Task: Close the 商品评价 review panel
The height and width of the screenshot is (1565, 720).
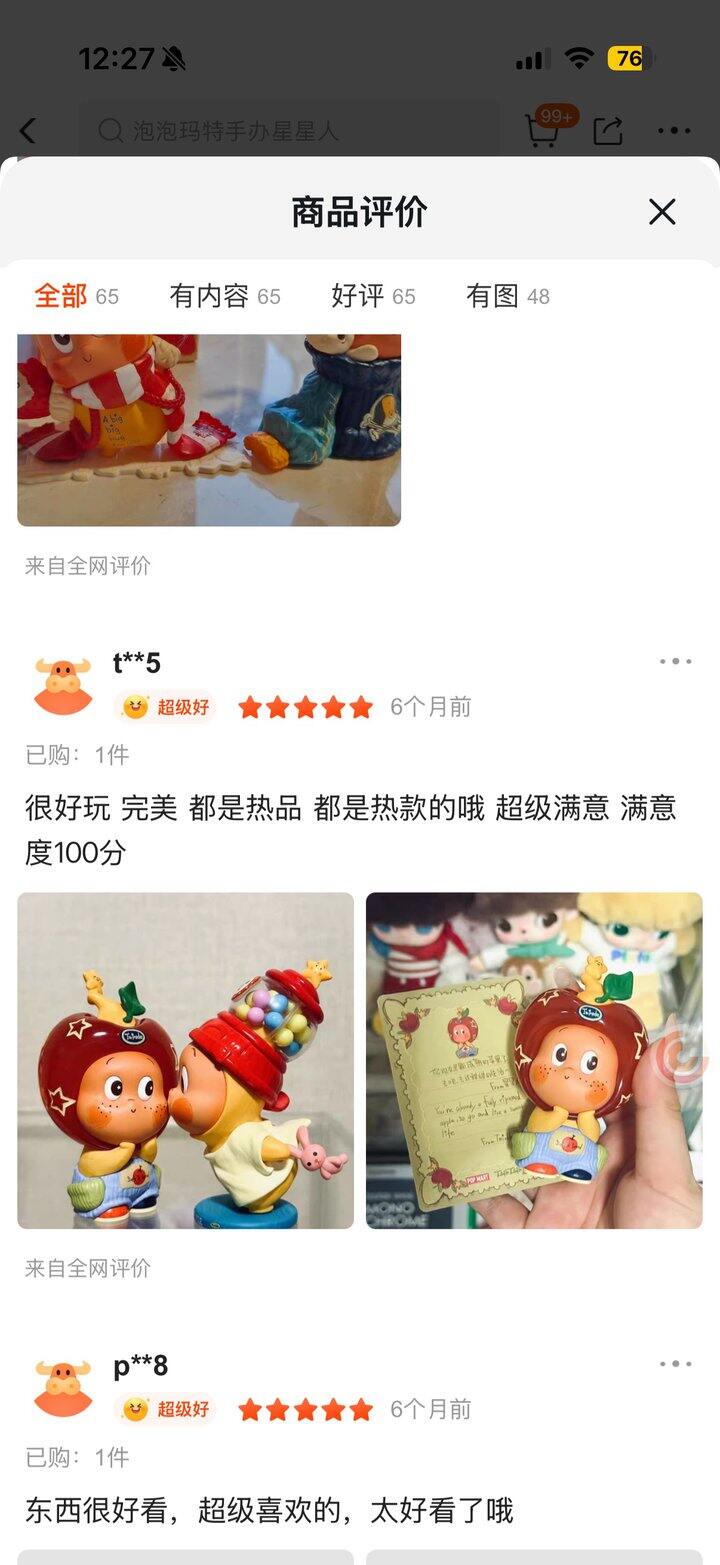Action: click(x=662, y=212)
